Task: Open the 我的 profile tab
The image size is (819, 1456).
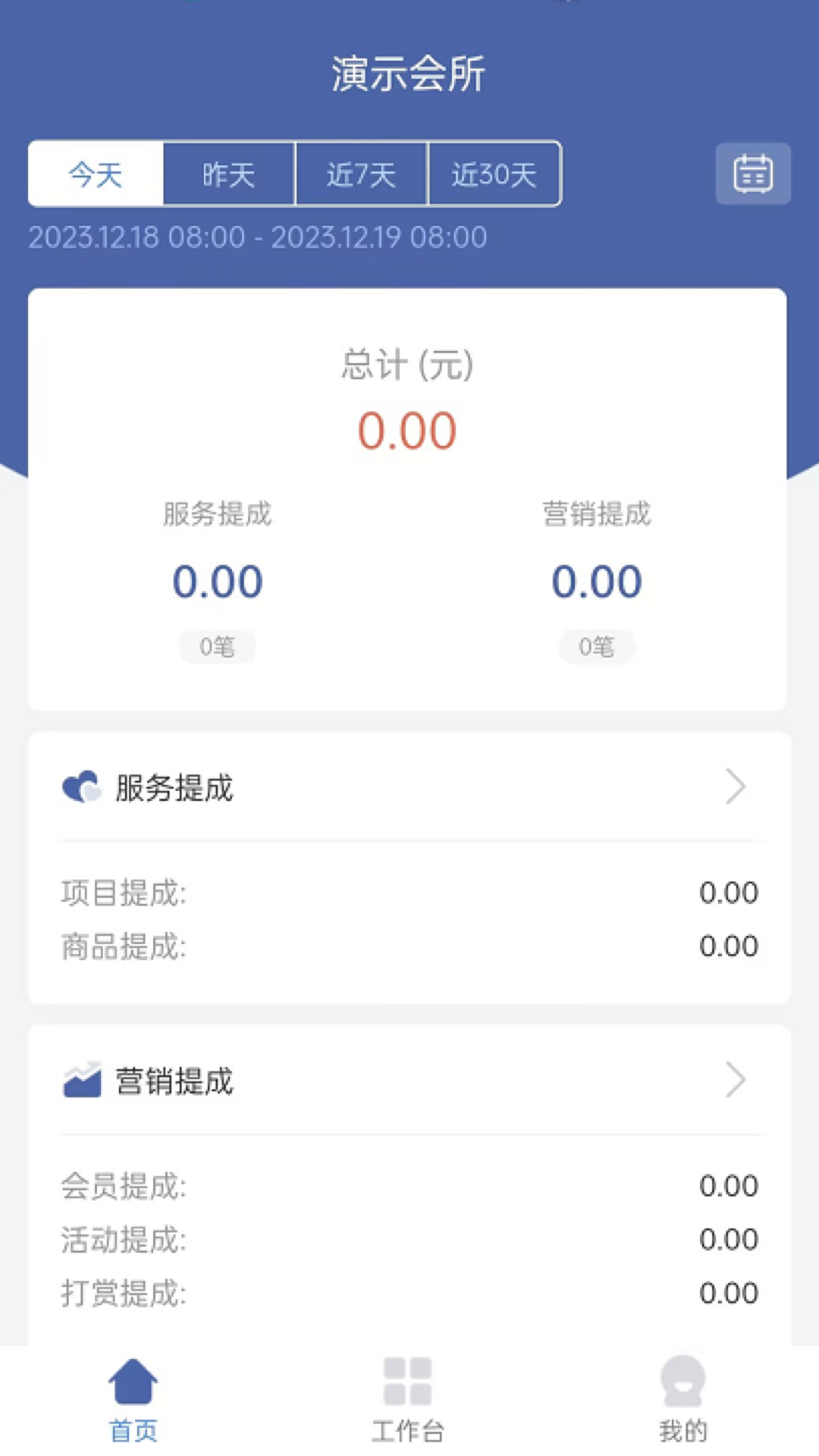Action: point(683,1400)
